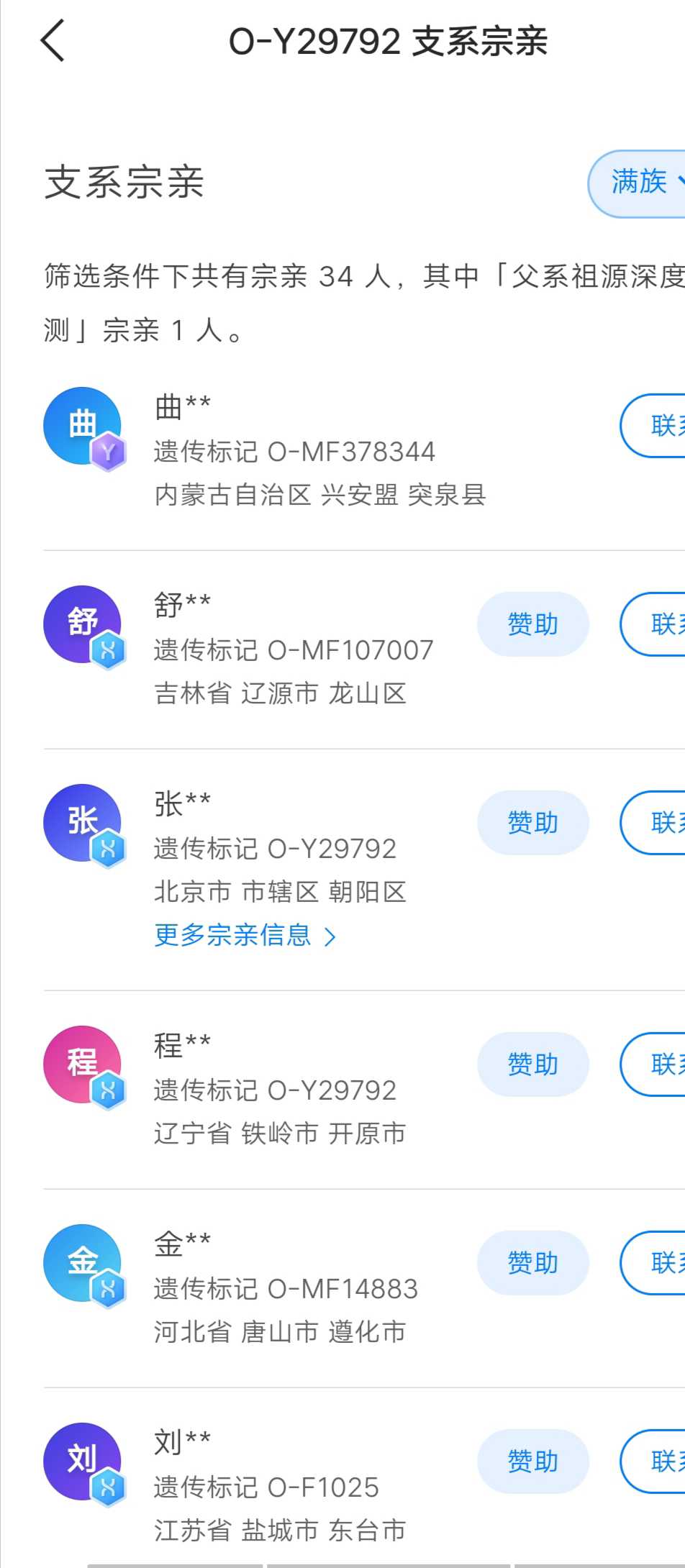Sponsor 程** from 辽宁省 铁岭市

click(533, 1064)
